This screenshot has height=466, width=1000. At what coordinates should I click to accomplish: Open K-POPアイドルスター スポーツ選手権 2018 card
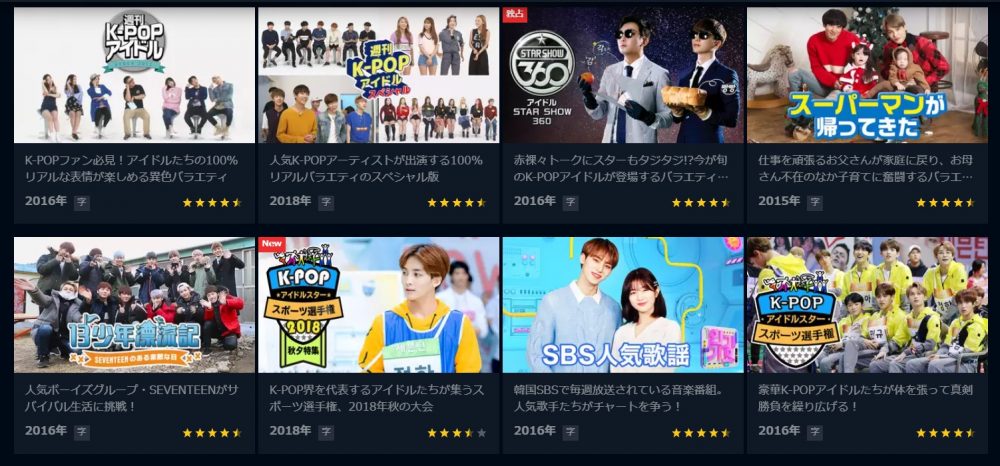tap(378, 305)
